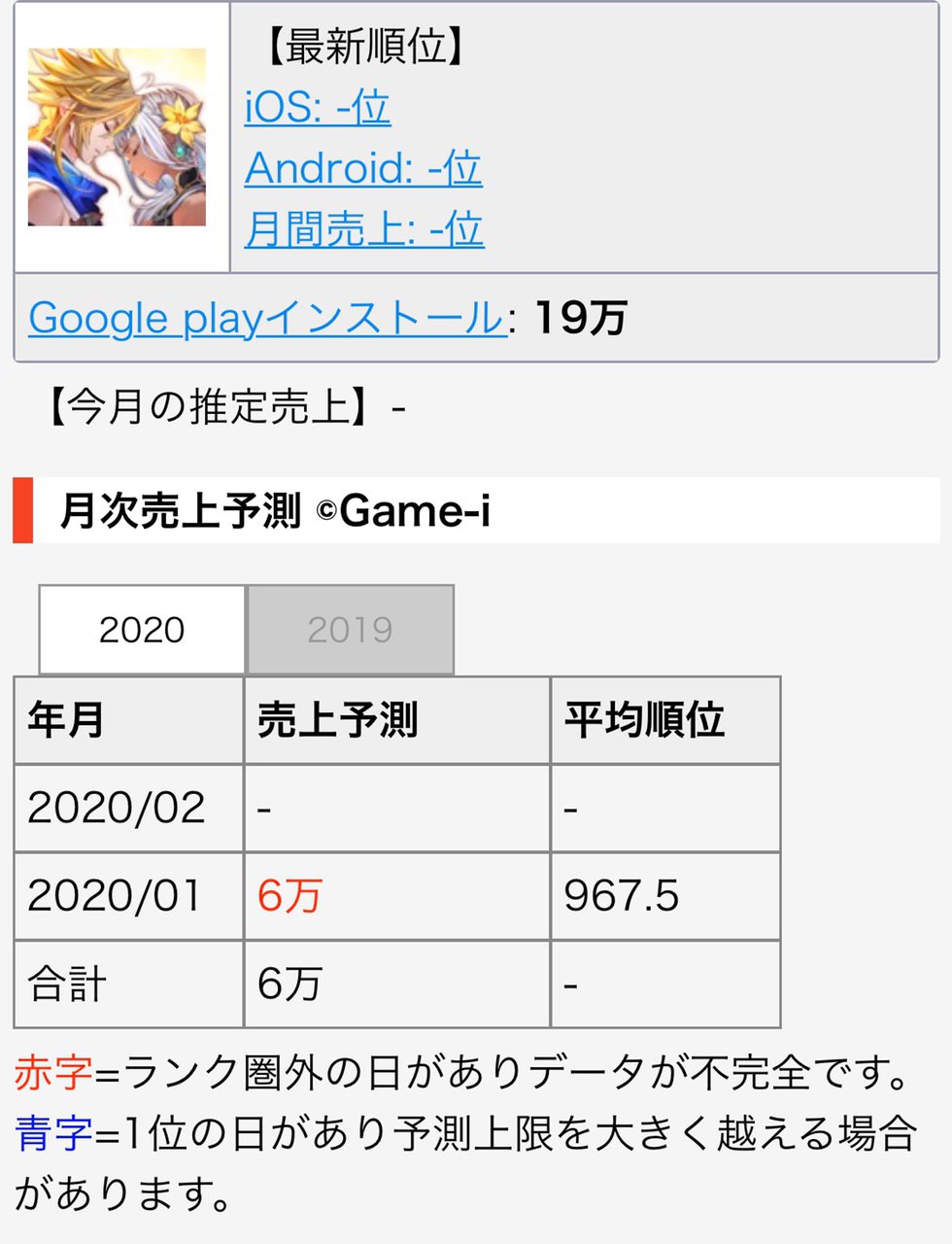Select the 2020 tab

[142, 630]
